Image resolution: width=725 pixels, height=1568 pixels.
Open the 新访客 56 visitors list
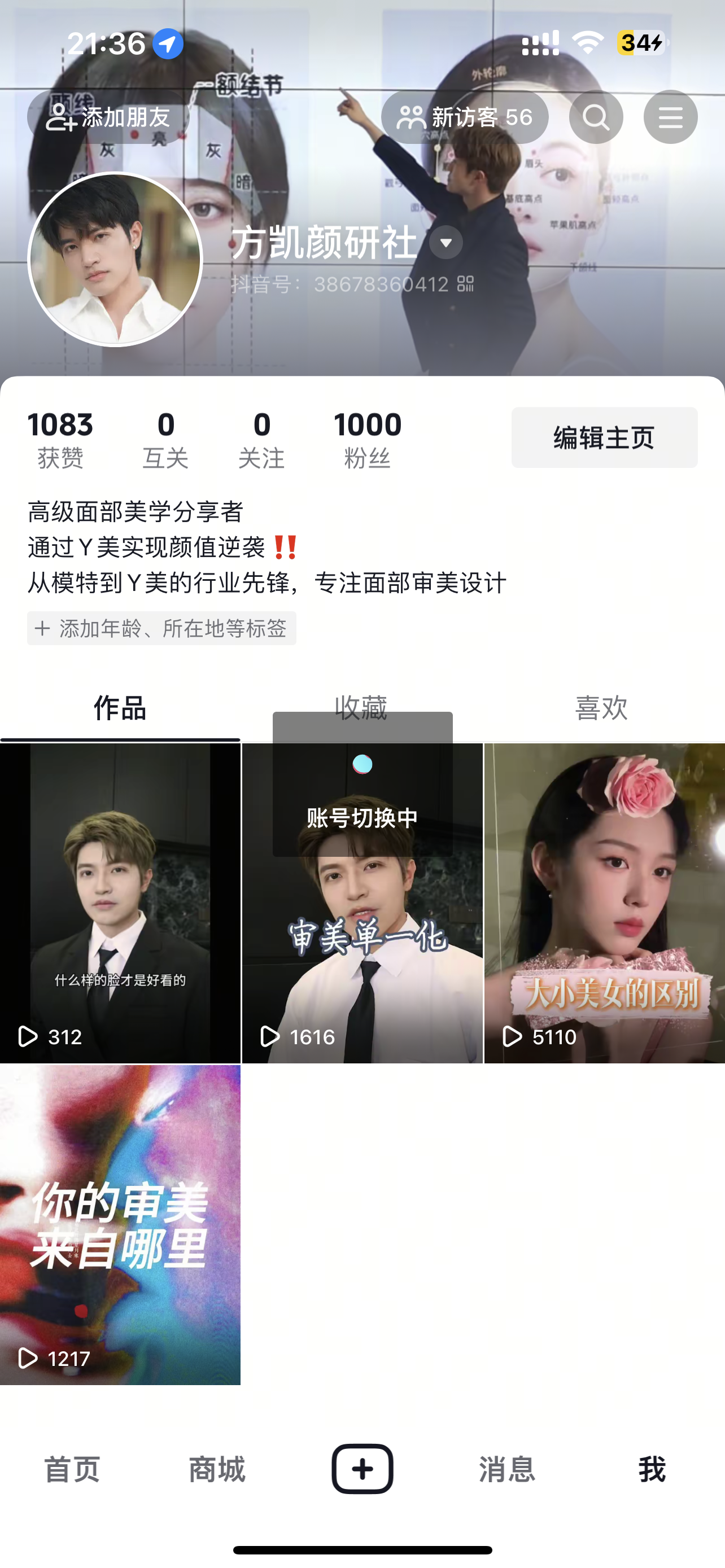pos(465,117)
